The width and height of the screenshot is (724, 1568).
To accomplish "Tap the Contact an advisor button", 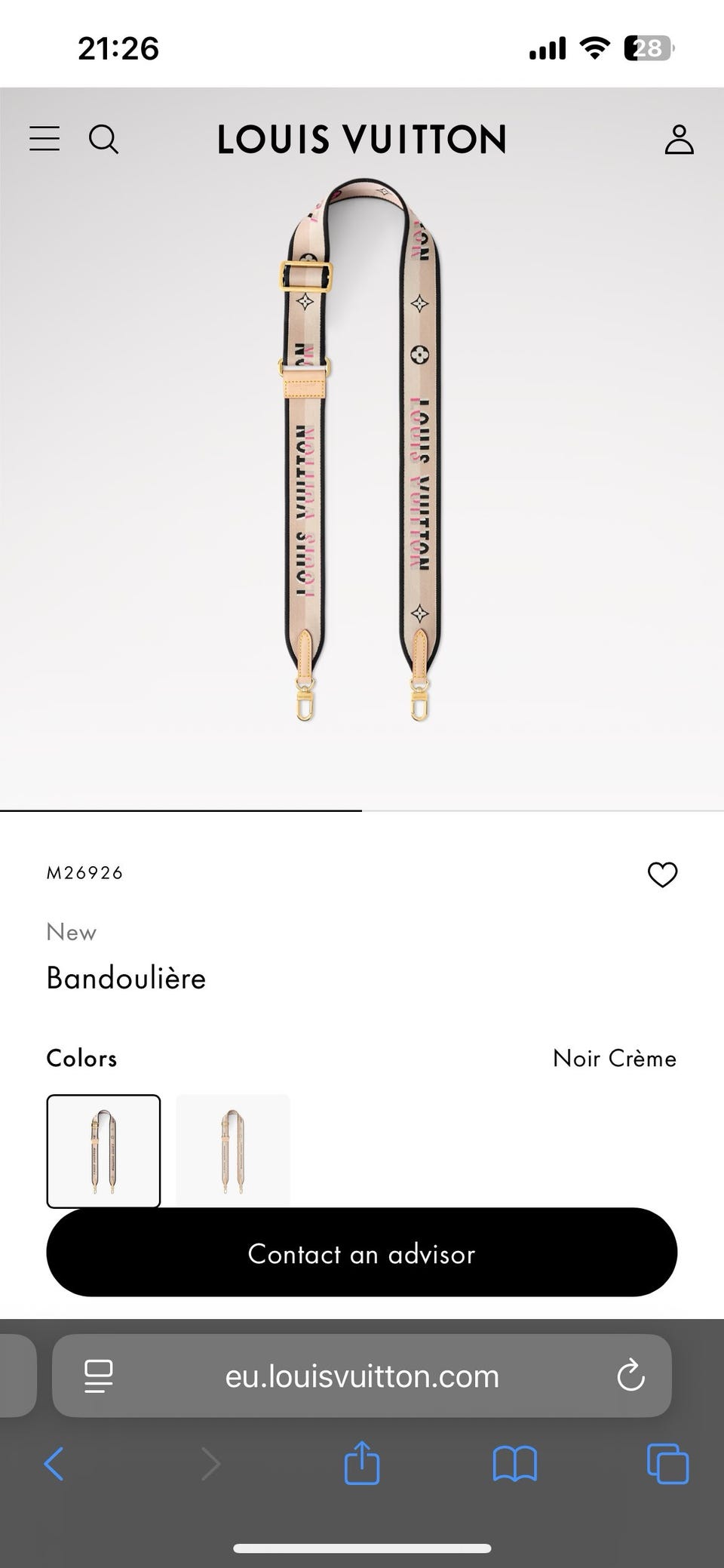I will point(362,1253).
